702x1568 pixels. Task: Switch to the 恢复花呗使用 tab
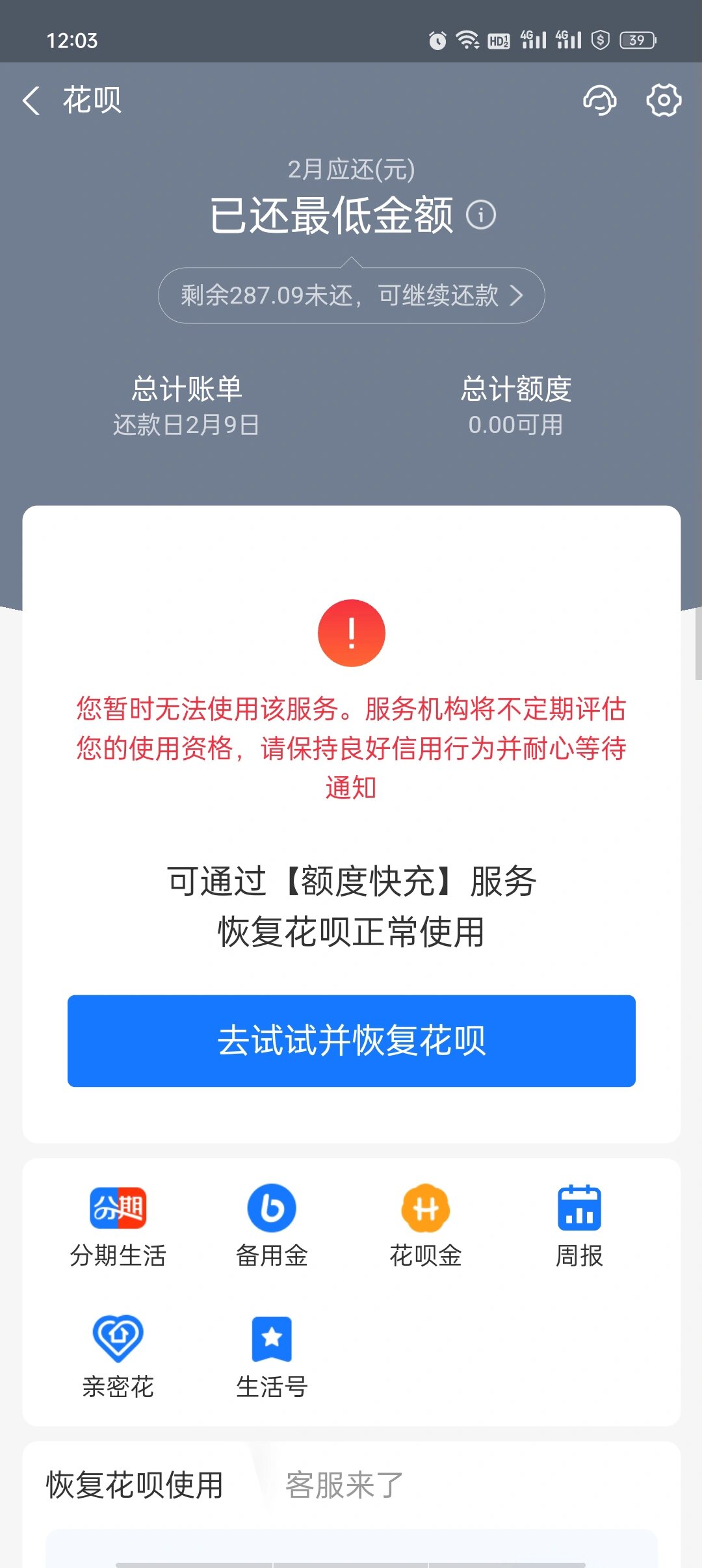(134, 1484)
